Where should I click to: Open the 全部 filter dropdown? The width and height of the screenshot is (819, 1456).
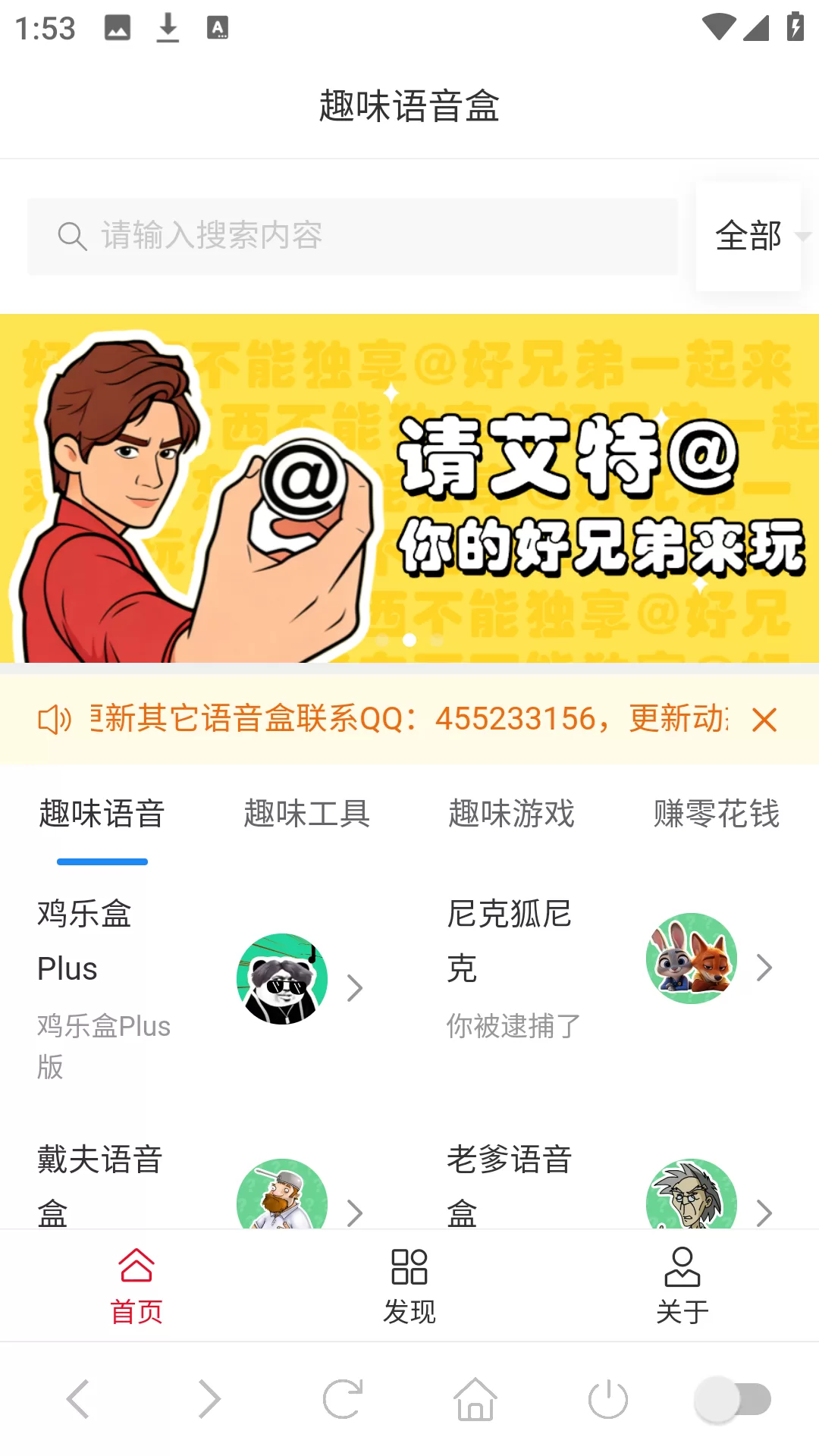click(747, 236)
